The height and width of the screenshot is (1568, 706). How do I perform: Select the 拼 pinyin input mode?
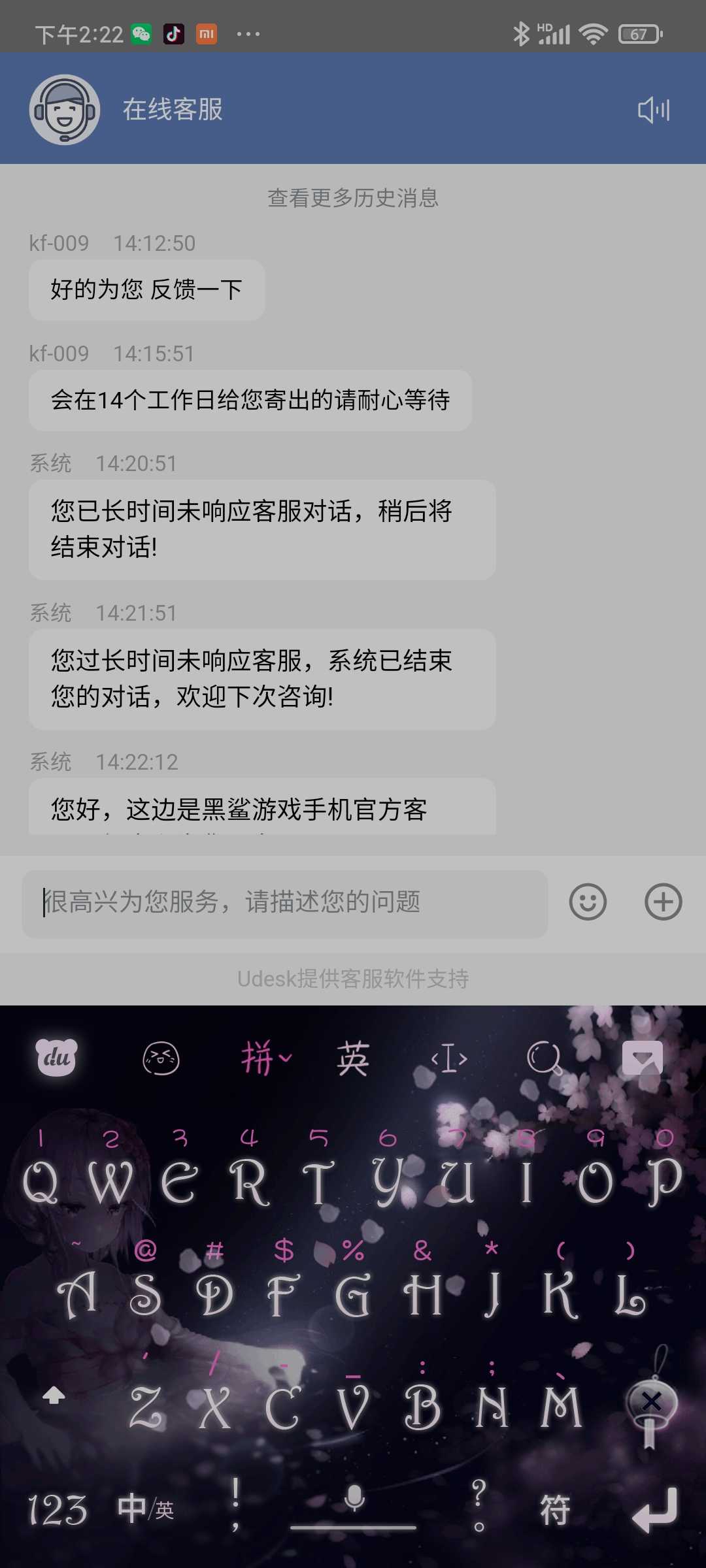[266, 1058]
